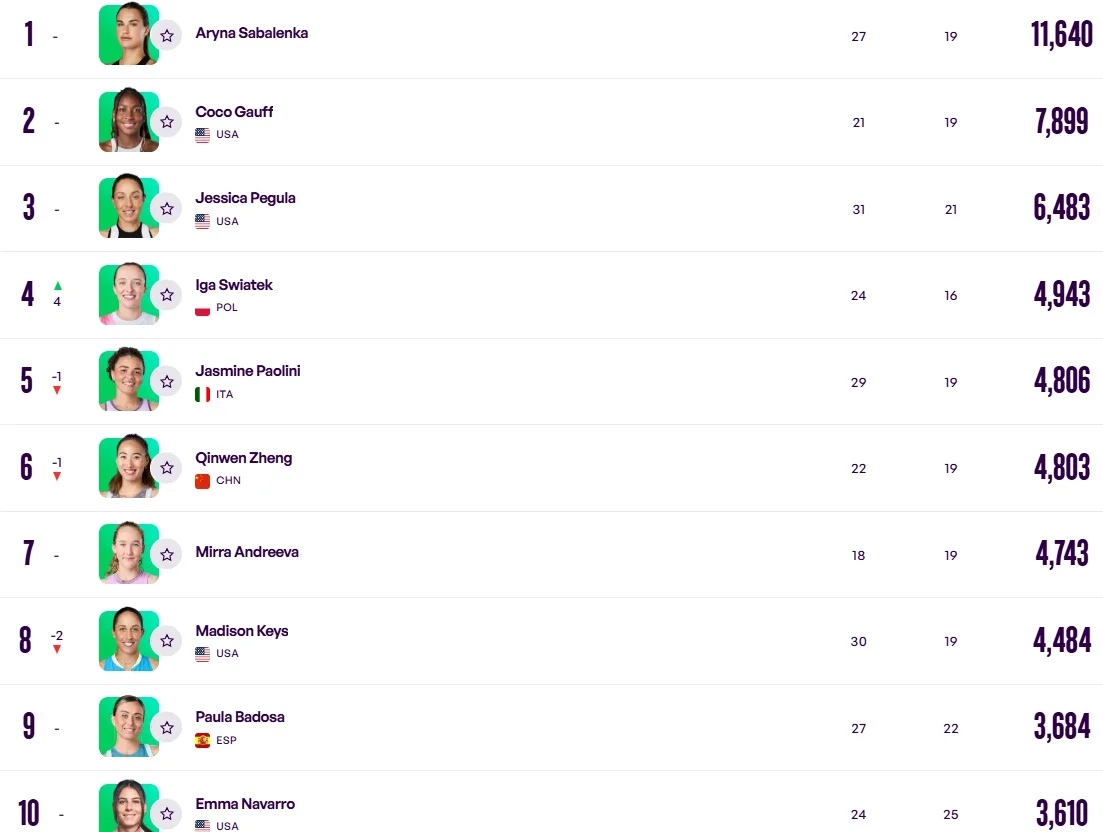Open Iga Swiatek's player profile
The height and width of the screenshot is (832, 1103).
(x=234, y=285)
